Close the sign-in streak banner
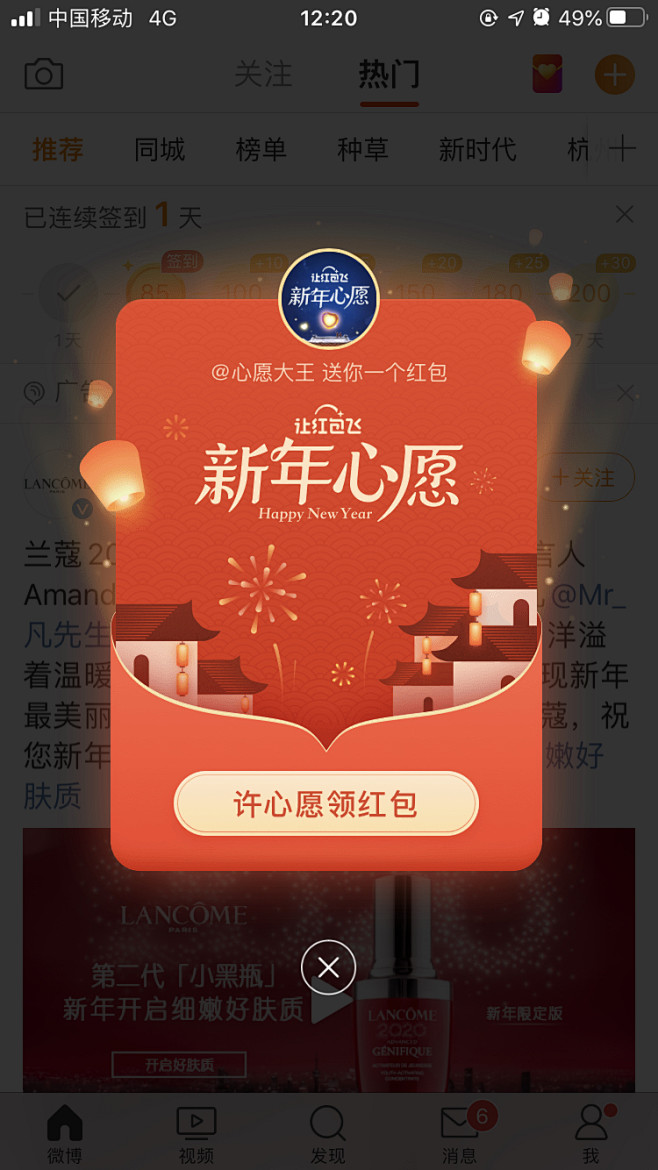 [624, 215]
